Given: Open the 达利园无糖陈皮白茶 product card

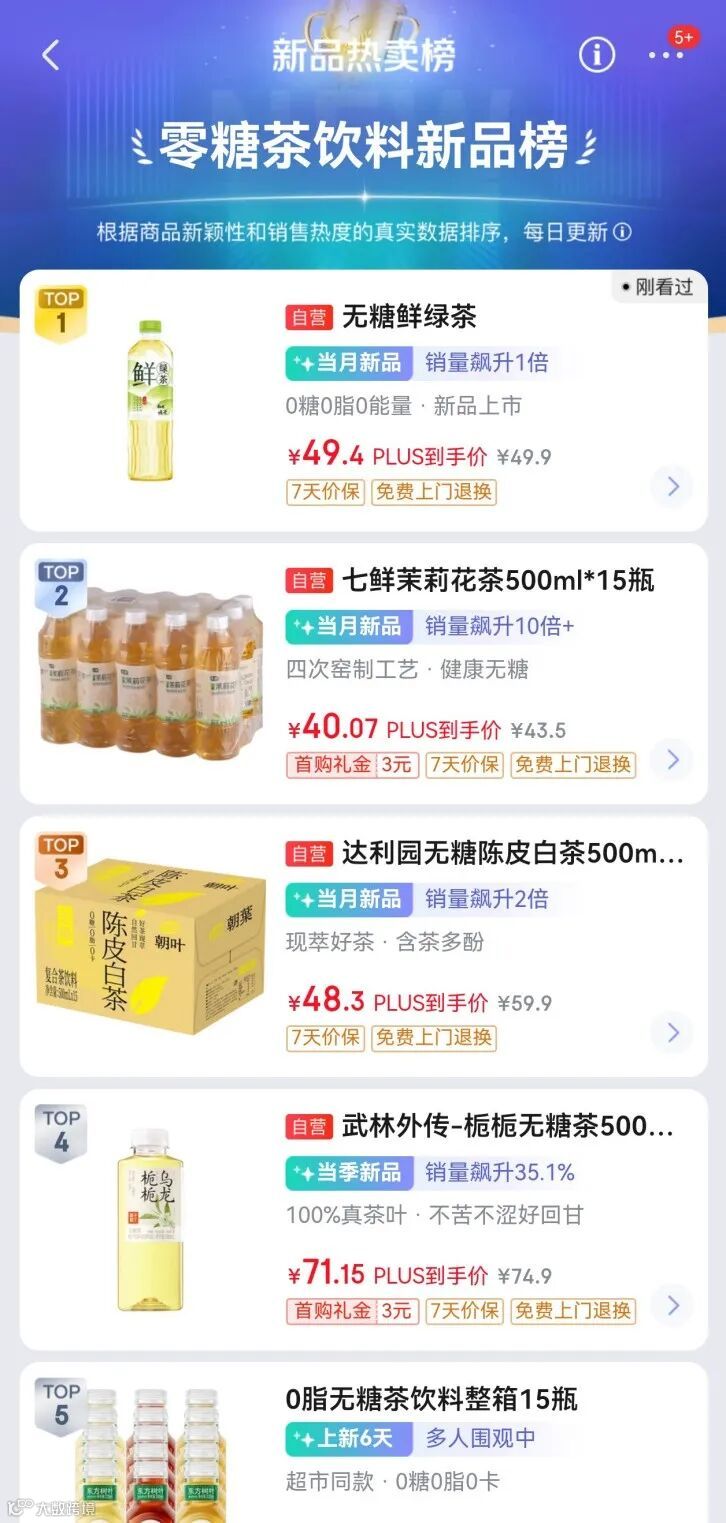Looking at the screenshot, I should [512, 853].
